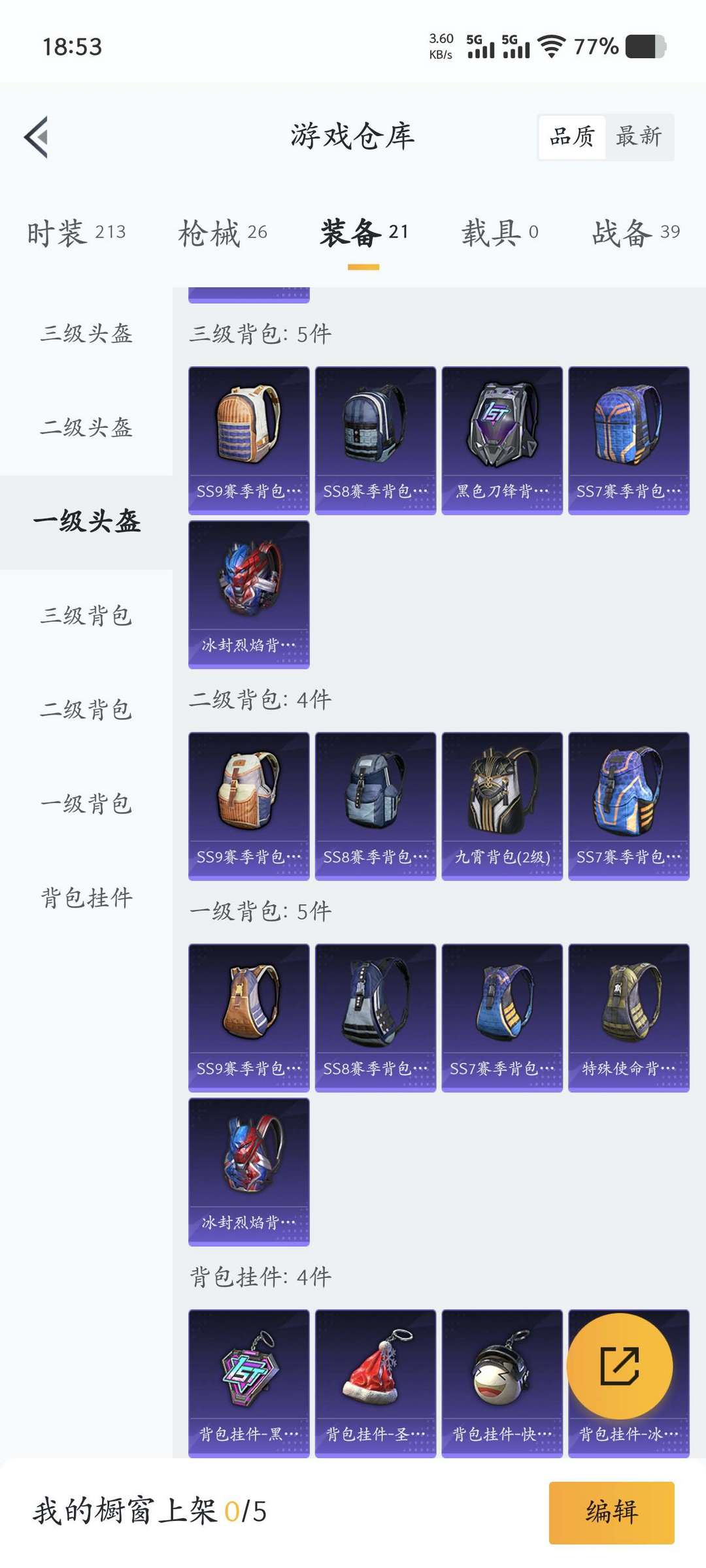
Task: Select 一级背包 in the sidebar
Action: [86, 804]
